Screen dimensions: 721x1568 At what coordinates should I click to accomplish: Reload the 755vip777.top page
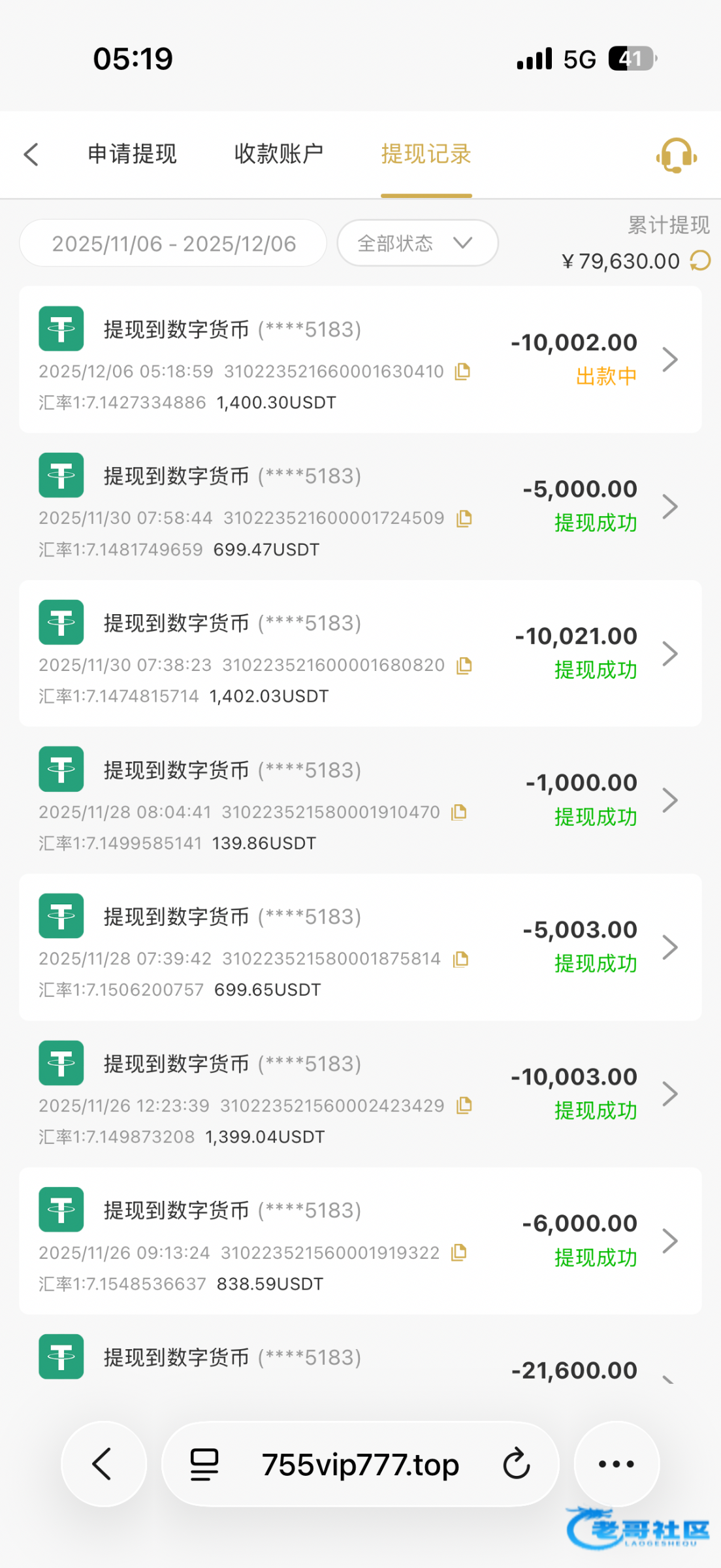click(516, 1463)
